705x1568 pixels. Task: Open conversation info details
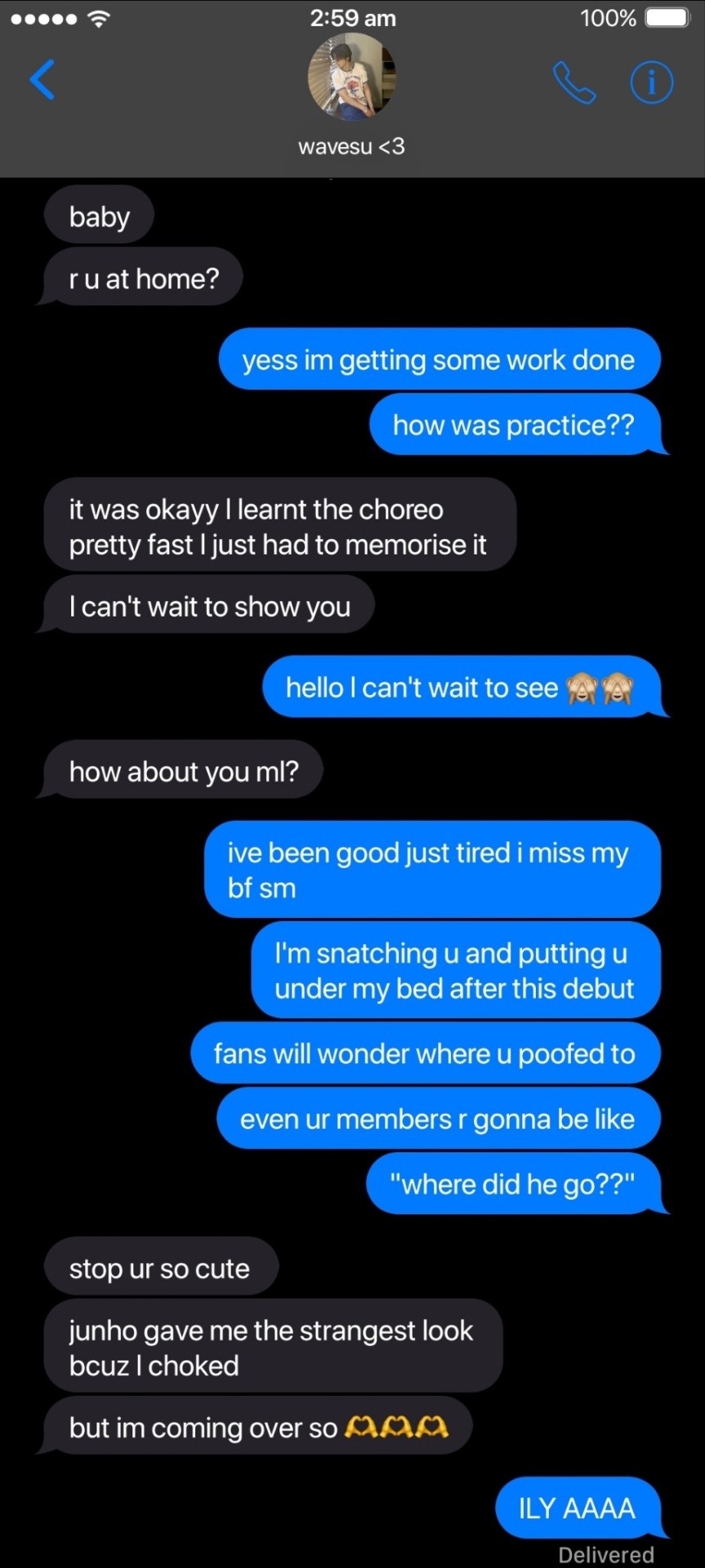click(652, 82)
